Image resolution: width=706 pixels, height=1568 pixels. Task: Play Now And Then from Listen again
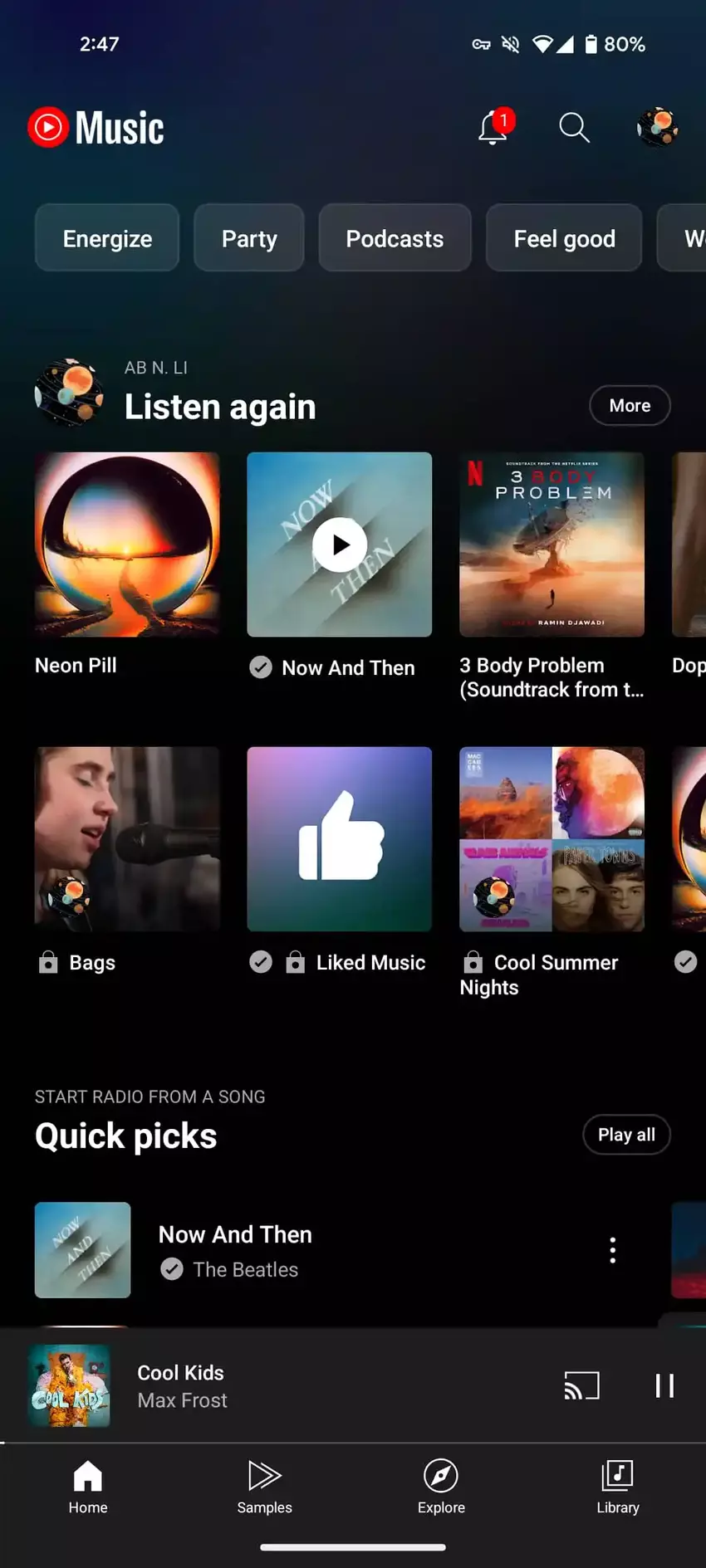point(339,545)
